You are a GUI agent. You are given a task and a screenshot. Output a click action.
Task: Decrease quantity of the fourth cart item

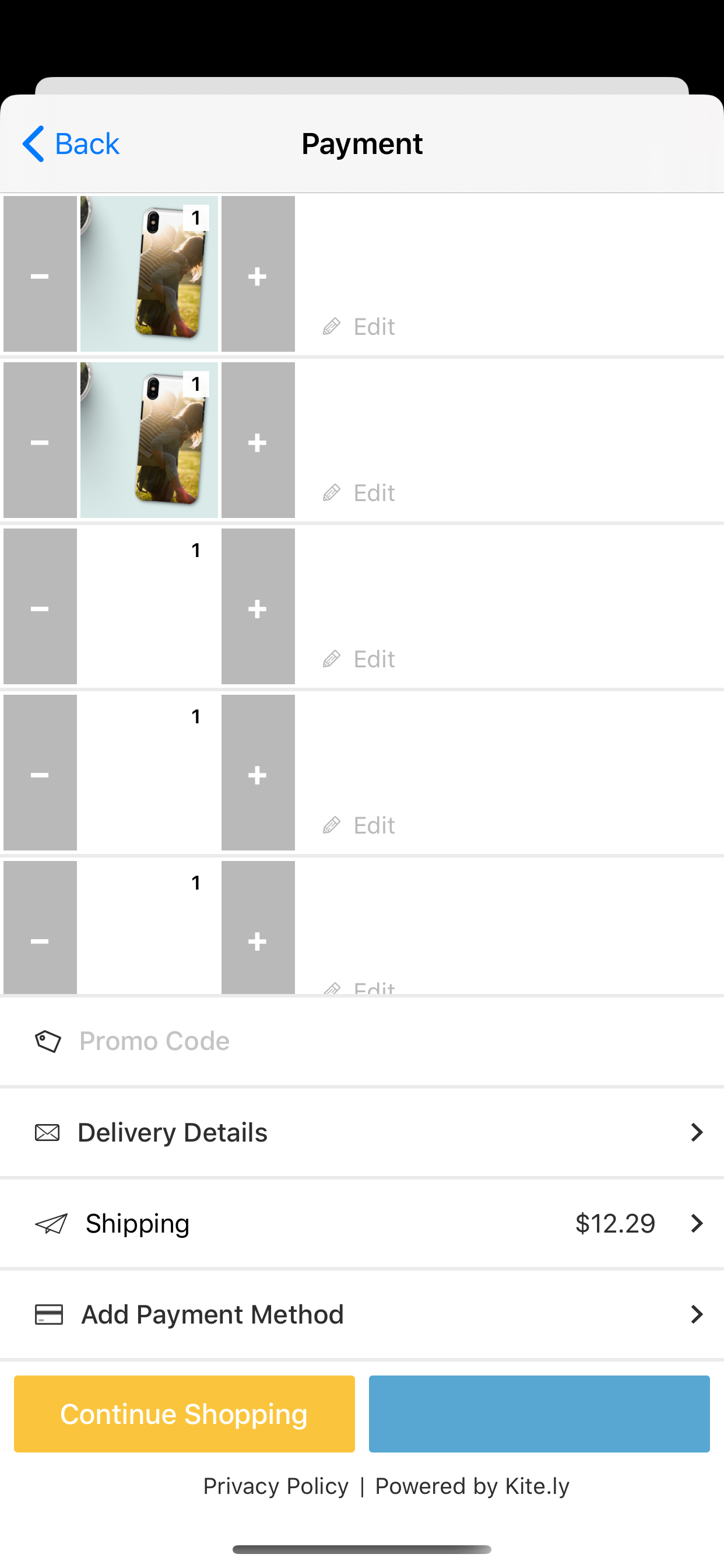pos(40,773)
